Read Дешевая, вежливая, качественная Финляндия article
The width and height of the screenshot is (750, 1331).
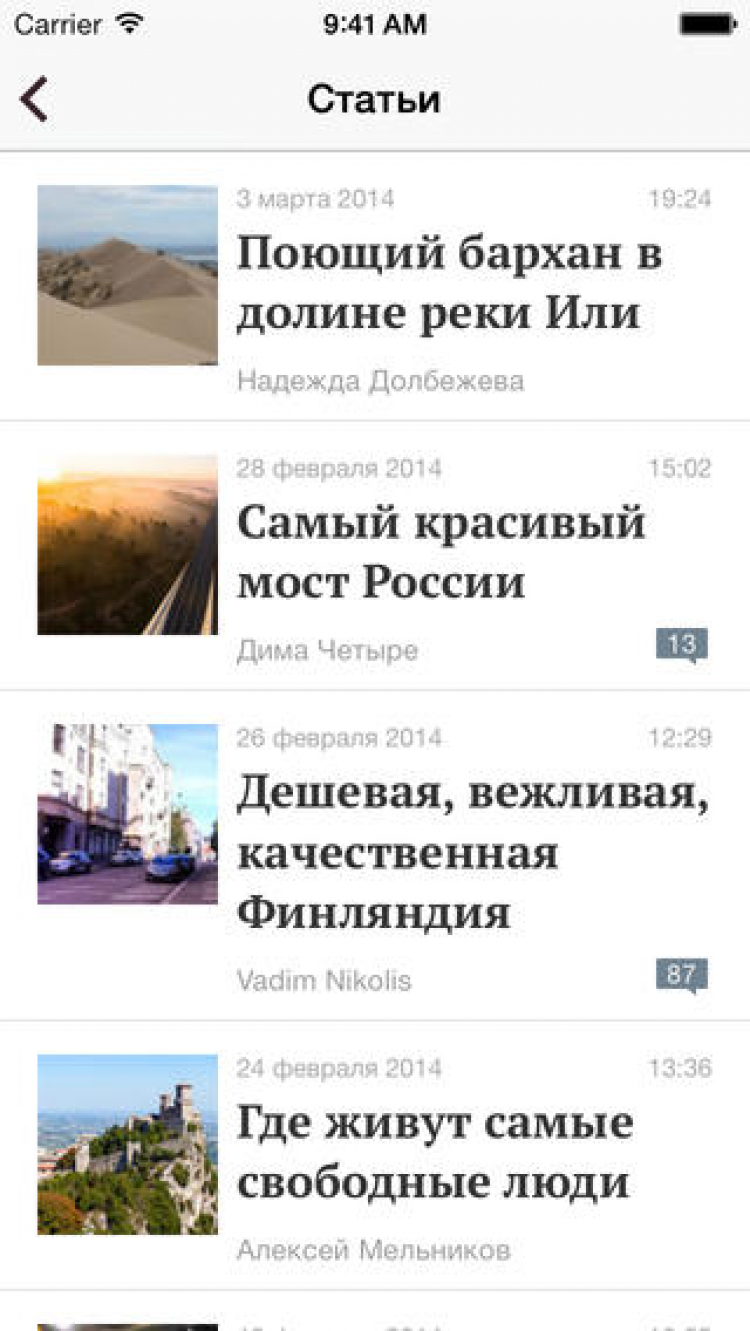(472, 853)
